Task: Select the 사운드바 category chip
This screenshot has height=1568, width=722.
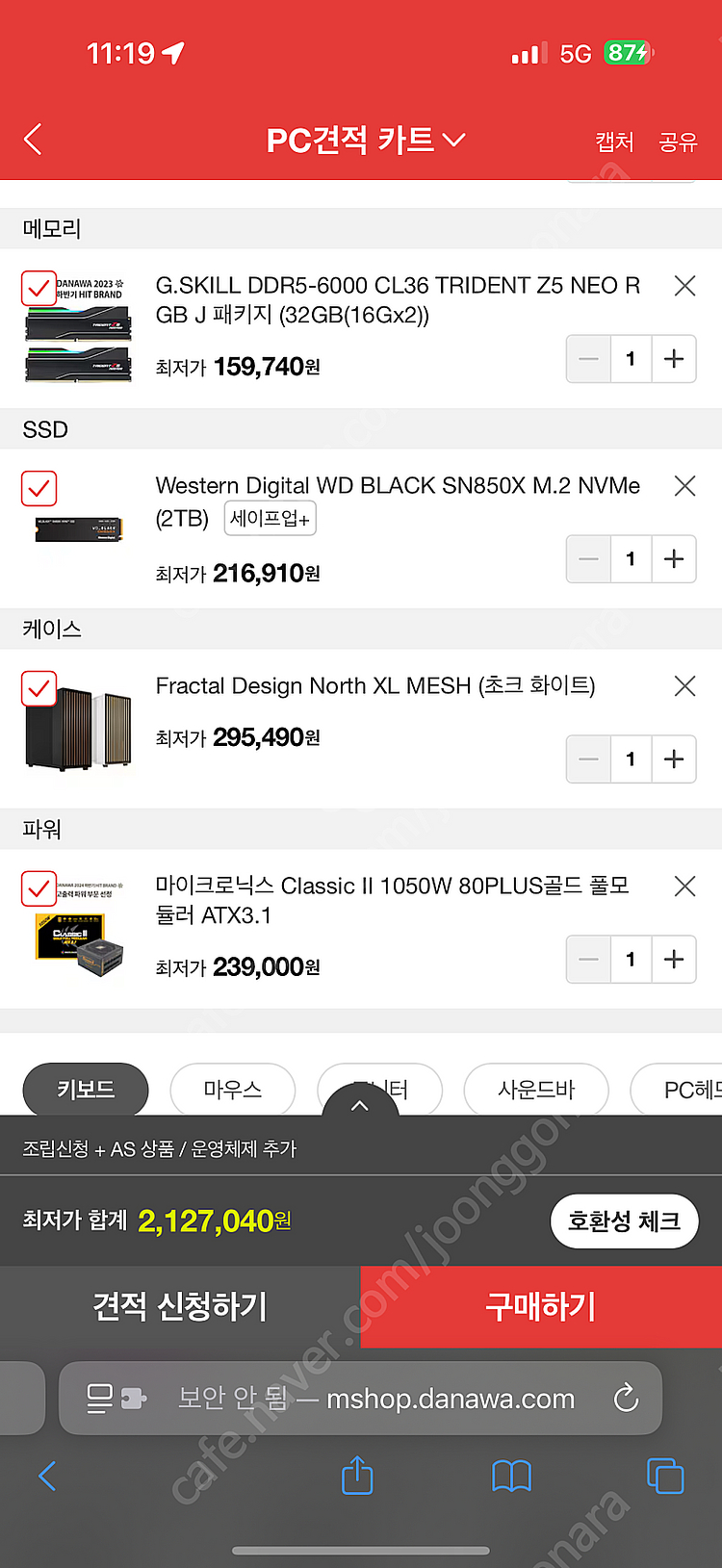Action: 535,1090
